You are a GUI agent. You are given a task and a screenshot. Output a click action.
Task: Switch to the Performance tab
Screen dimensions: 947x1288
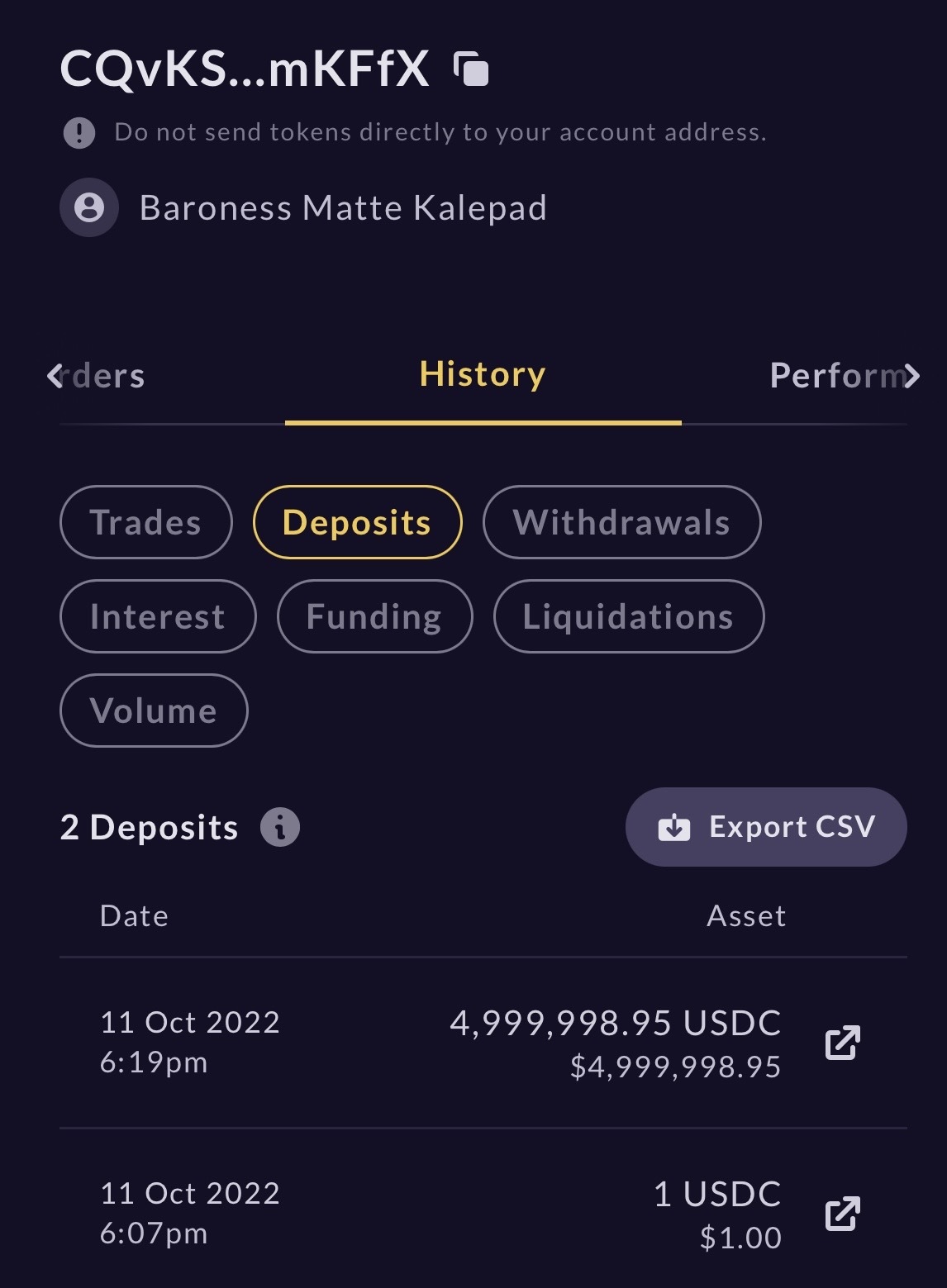click(835, 376)
